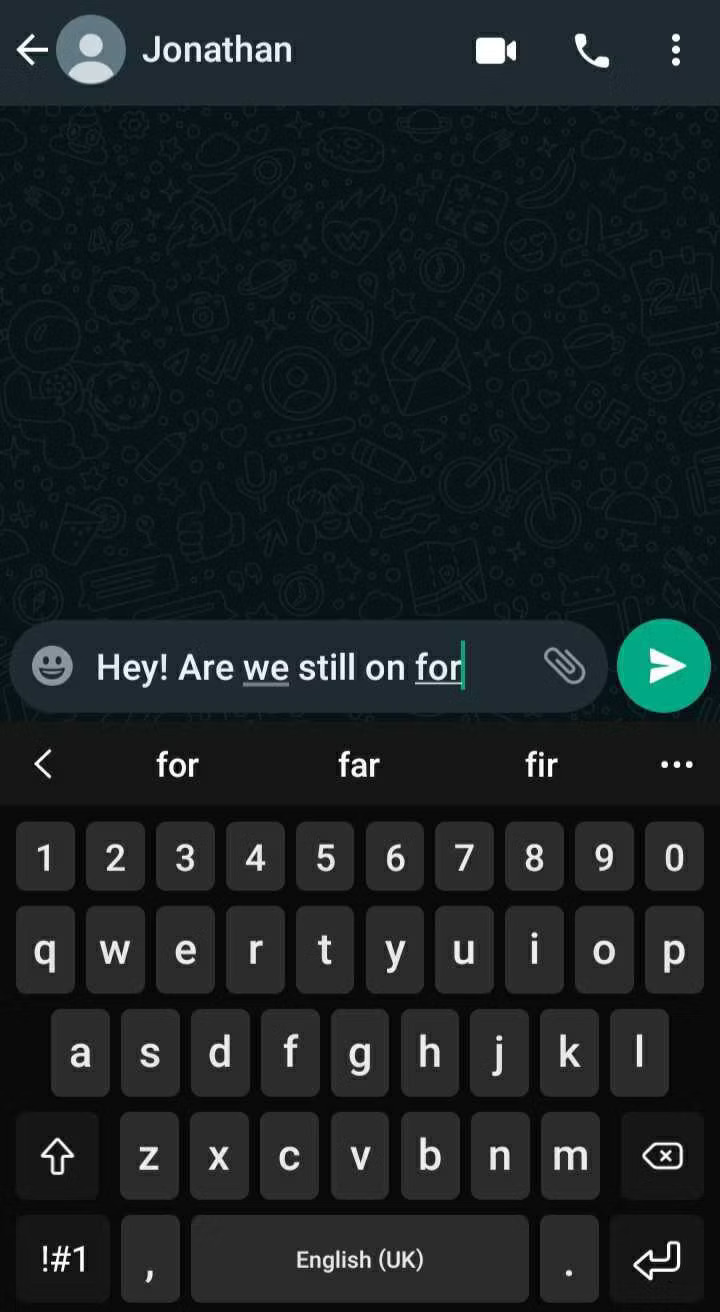Viewport: 720px width, 1312px height.
Task: Attach a file with the paperclip
Action: click(x=564, y=666)
